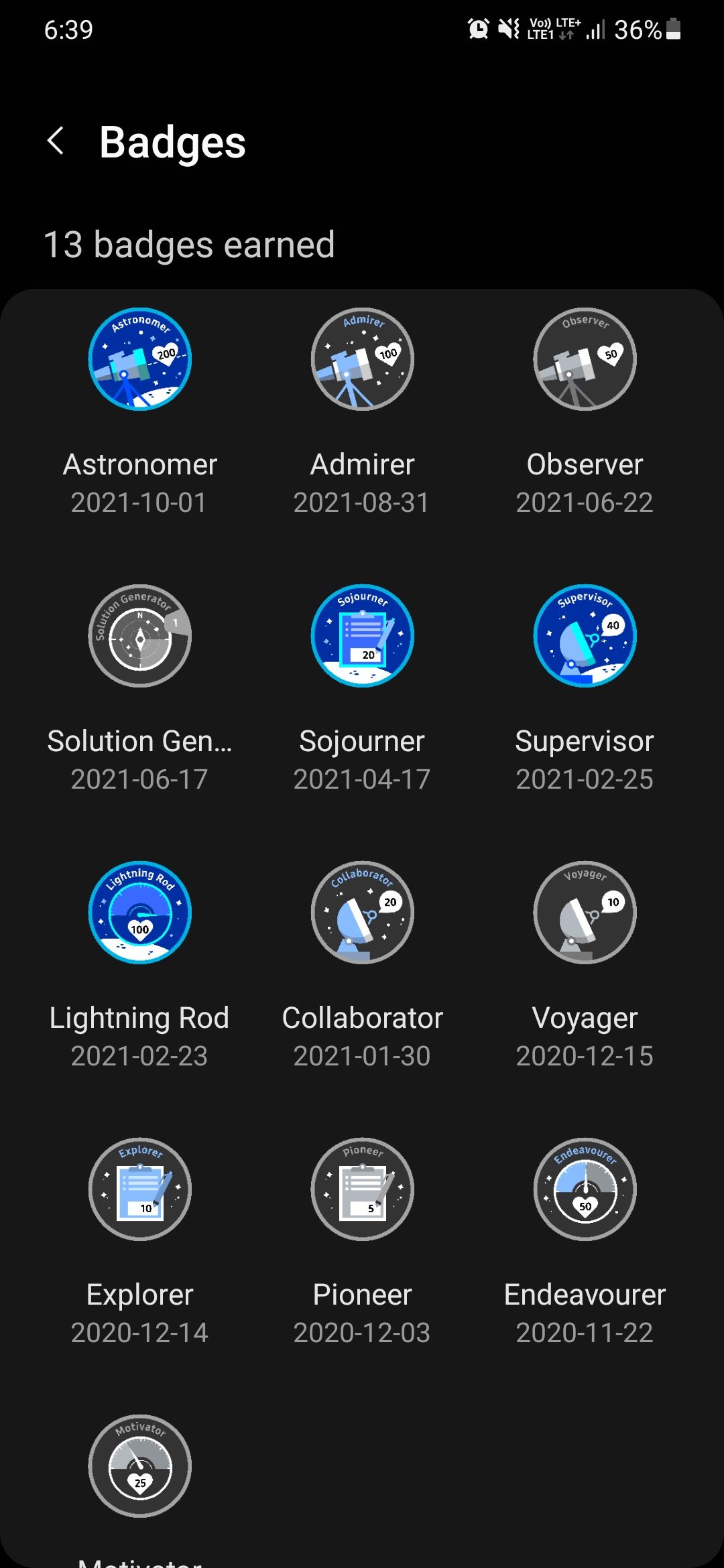The image size is (724, 1568).
Task: View the Supervisor badge
Action: [x=585, y=636]
